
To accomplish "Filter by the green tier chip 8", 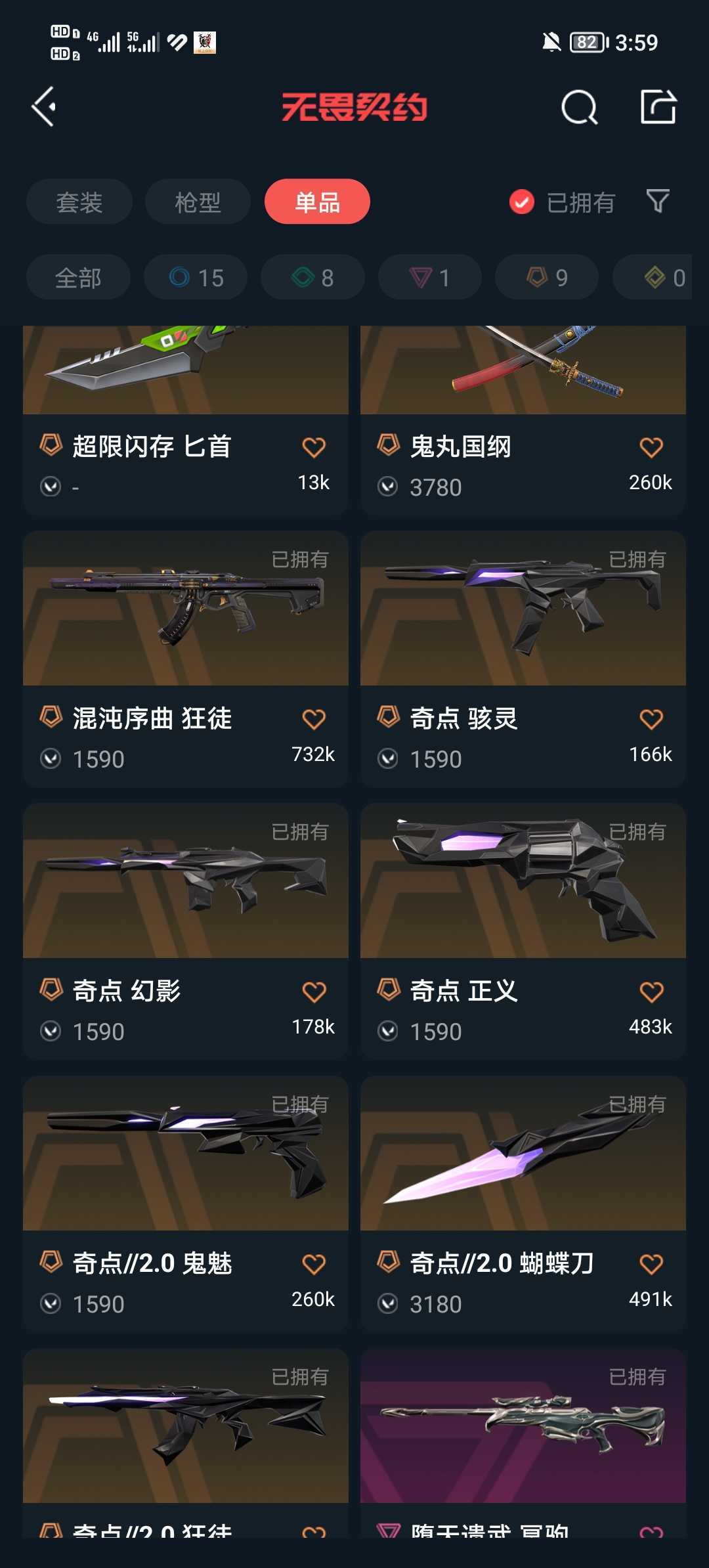I will pyautogui.click(x=312, y=277).
